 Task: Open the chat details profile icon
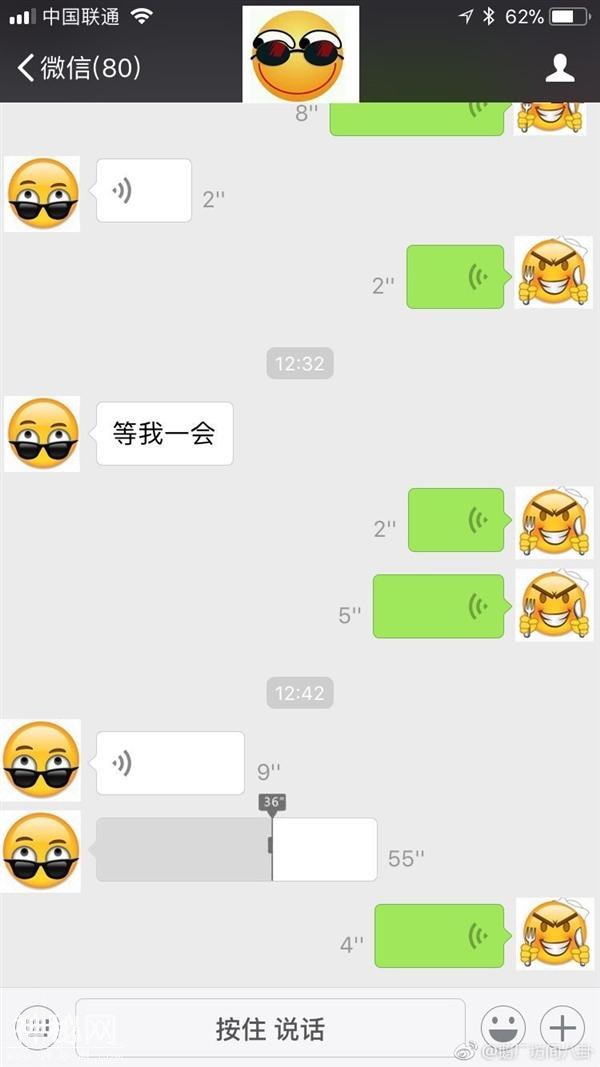(559, 68)
